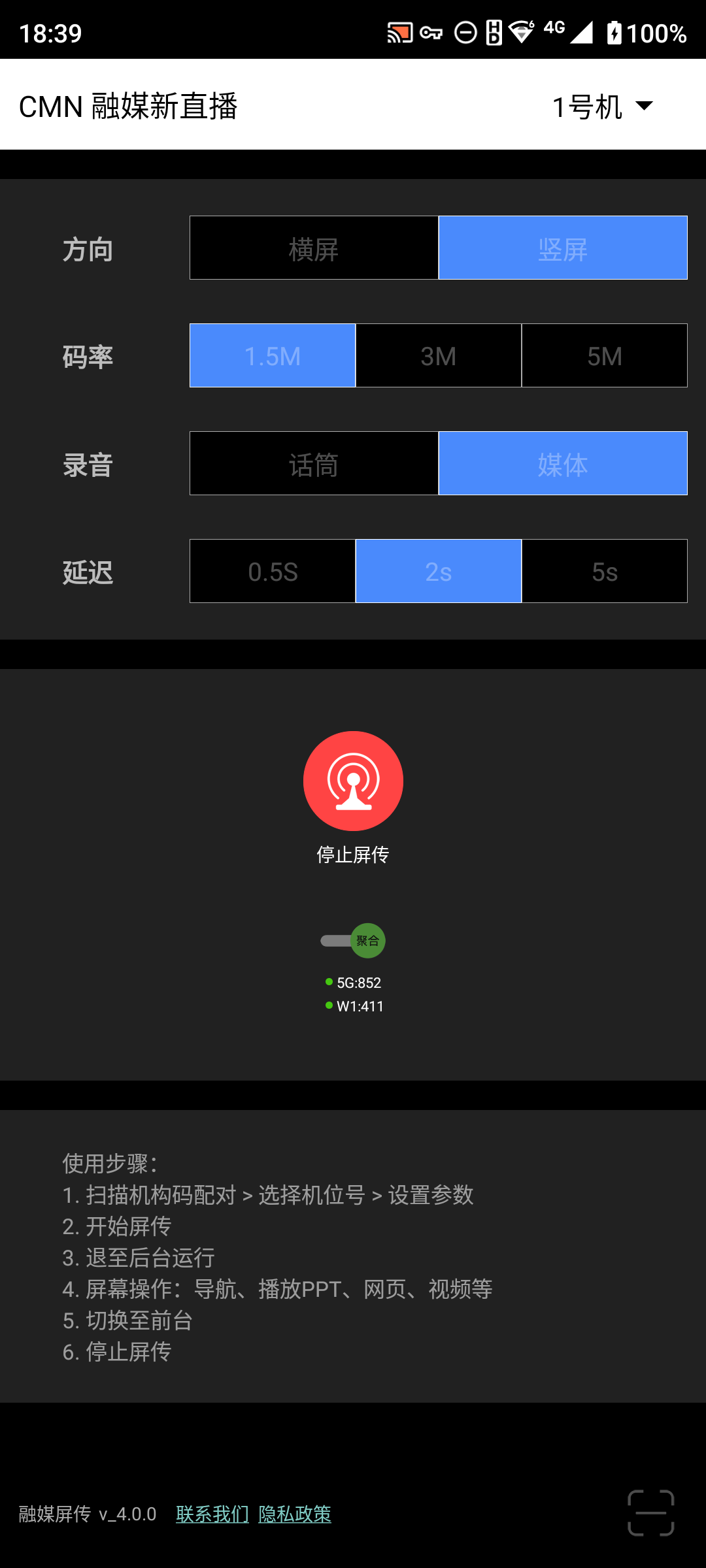This screenshot has height=1568, width=706.
Task: Set bitrate to 1.5M
Action: pyautogui.click(x=273, y=356)
